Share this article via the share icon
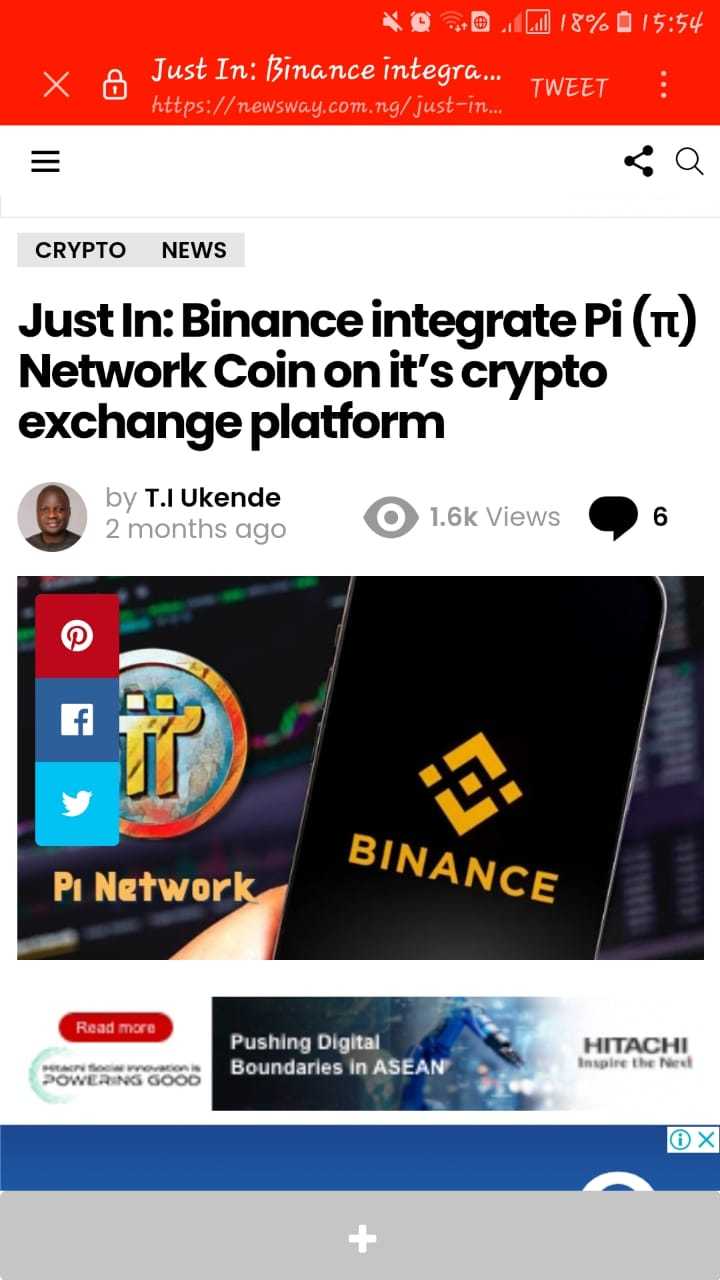This screenshot has height=1280, width=720. [x=638, y=161]
